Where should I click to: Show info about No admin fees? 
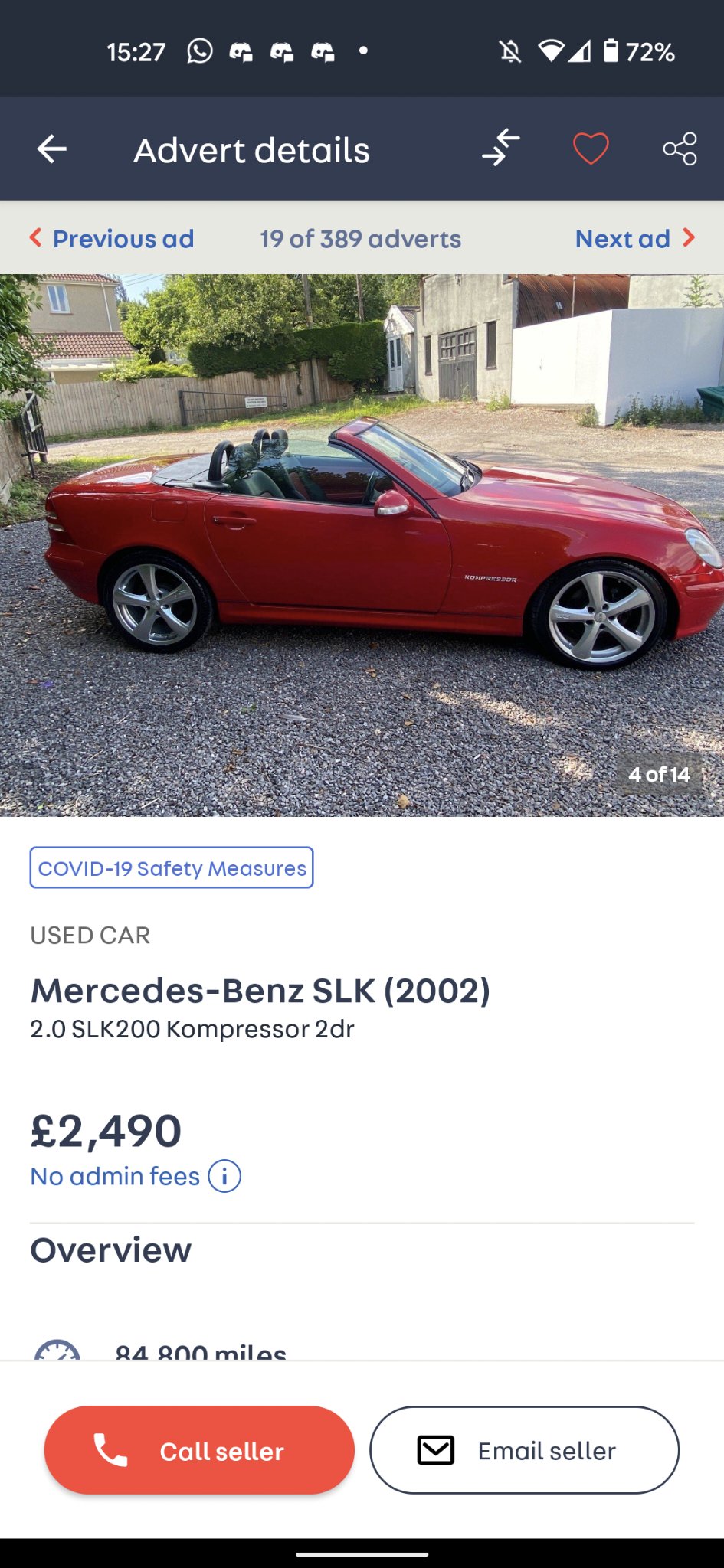pyautogui.click(x=224, y=1176)
